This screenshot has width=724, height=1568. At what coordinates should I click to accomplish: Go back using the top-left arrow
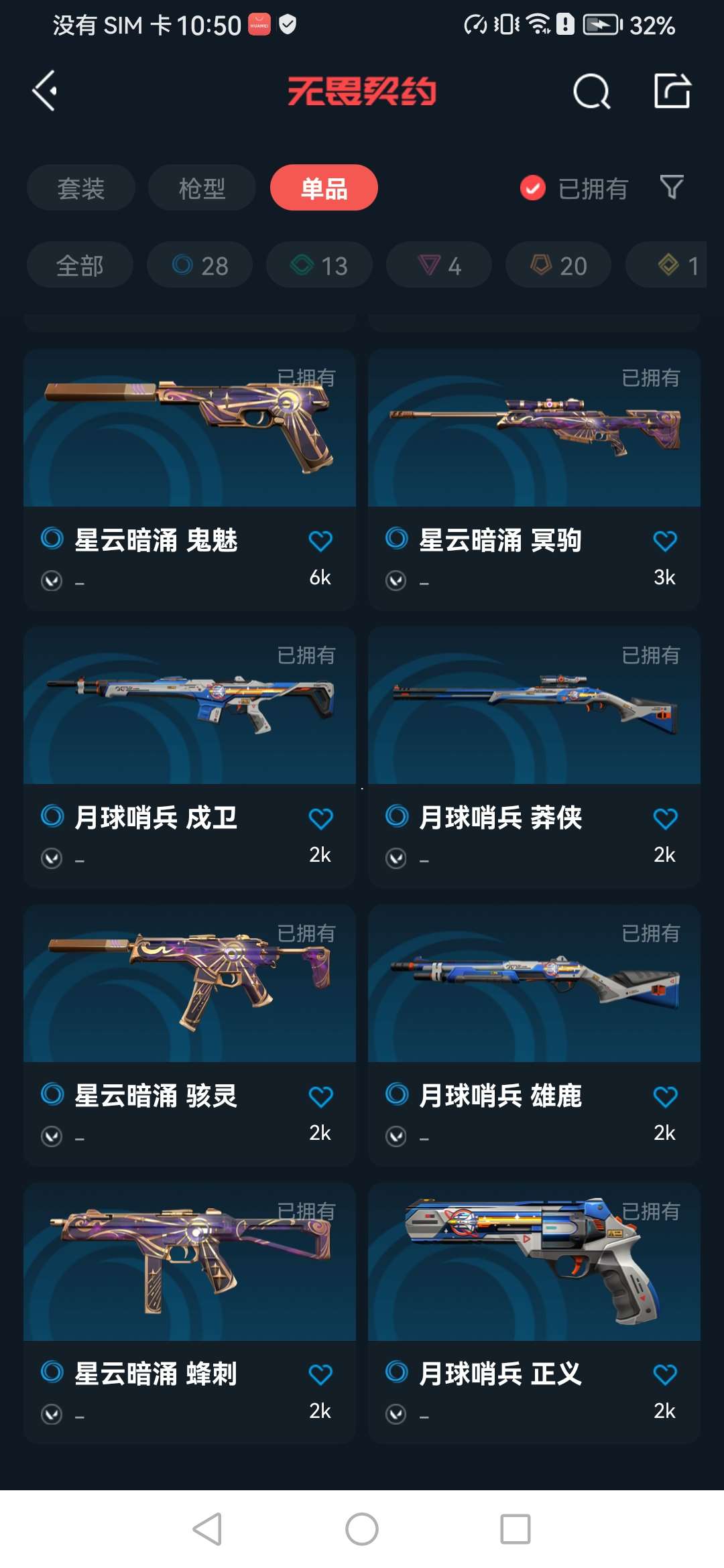click(45, 90)
